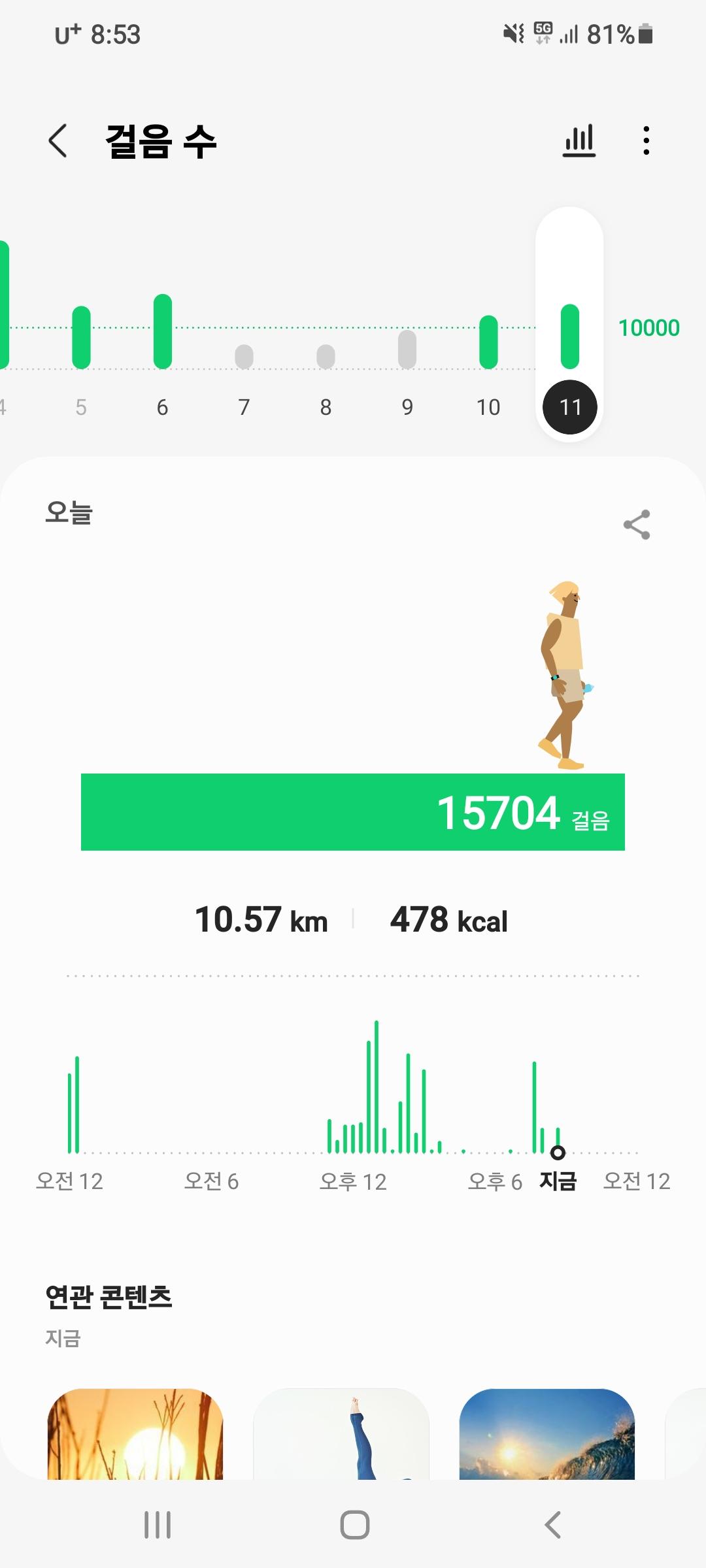The image size is (706, 1568).
Task: Select day 8 in the step chart
Action: coord(326,366)
